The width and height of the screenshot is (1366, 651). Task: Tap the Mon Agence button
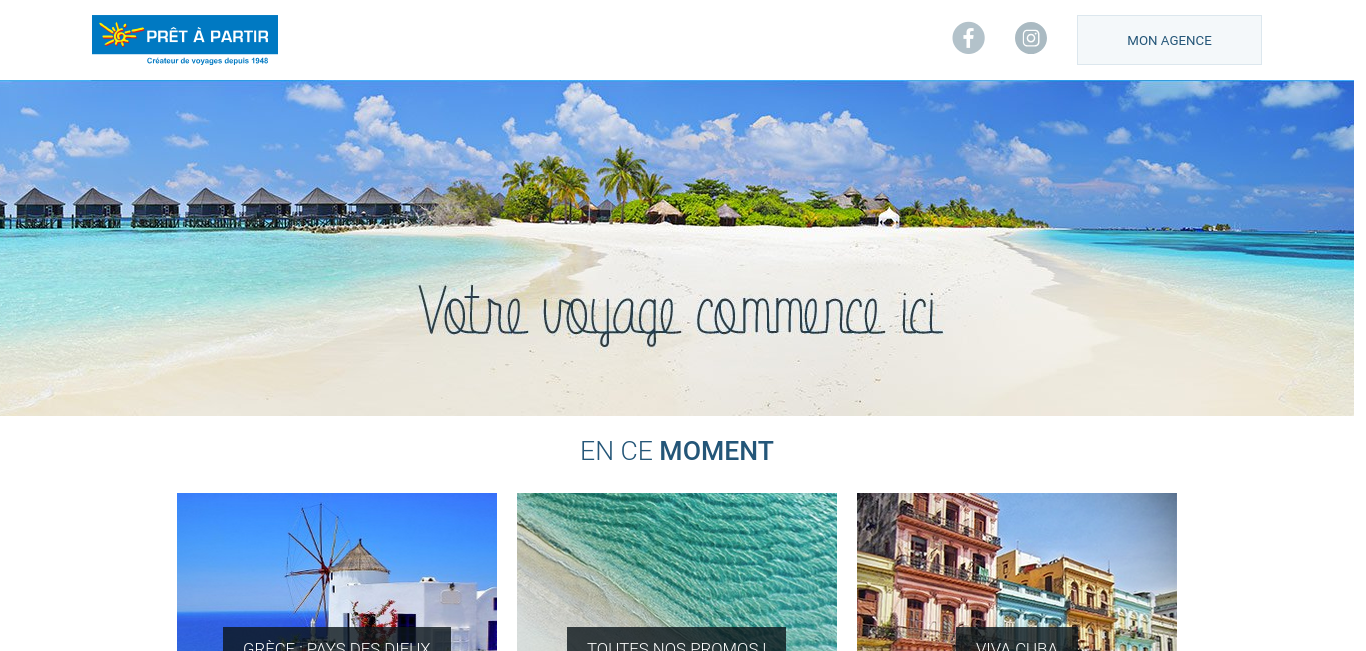coord(1169,40)
